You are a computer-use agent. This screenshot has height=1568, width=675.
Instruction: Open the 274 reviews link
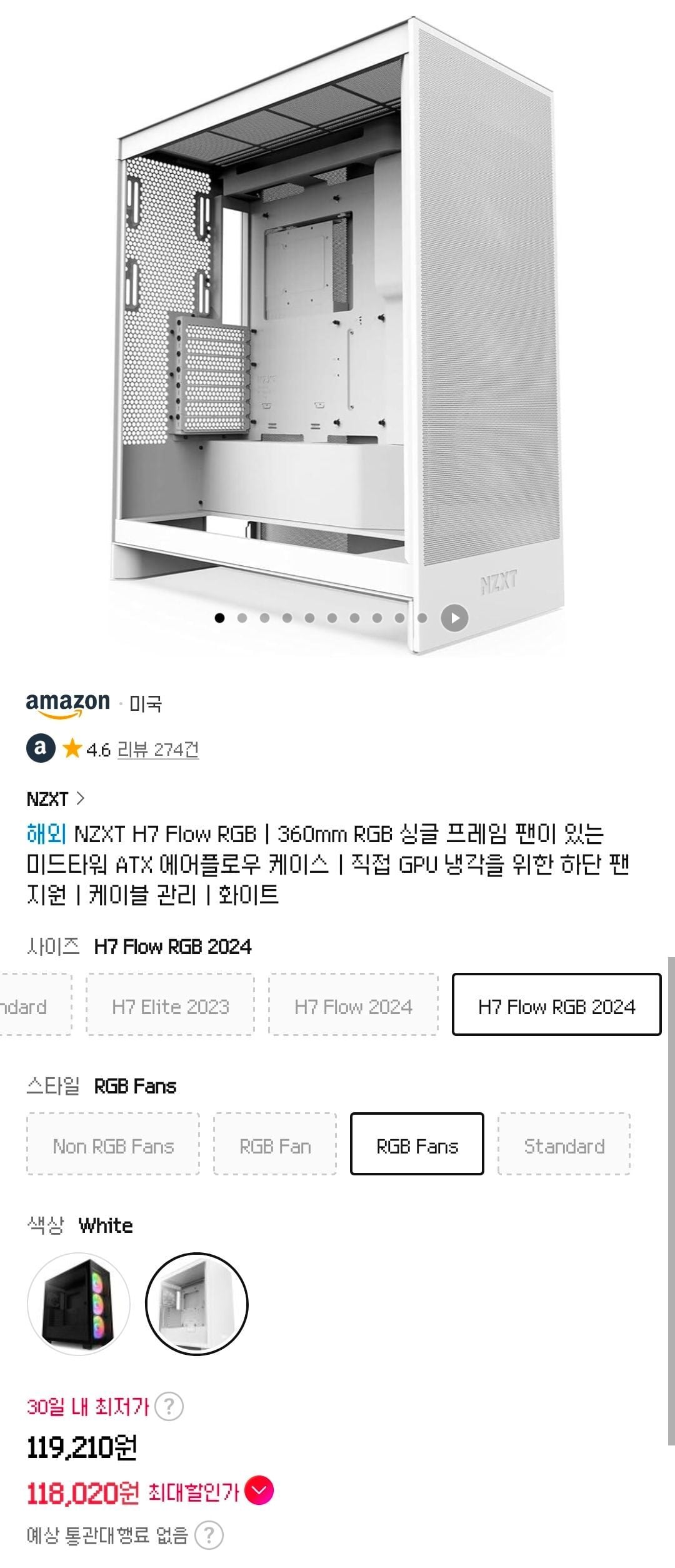pyautogui.click(x=157, y=749)
